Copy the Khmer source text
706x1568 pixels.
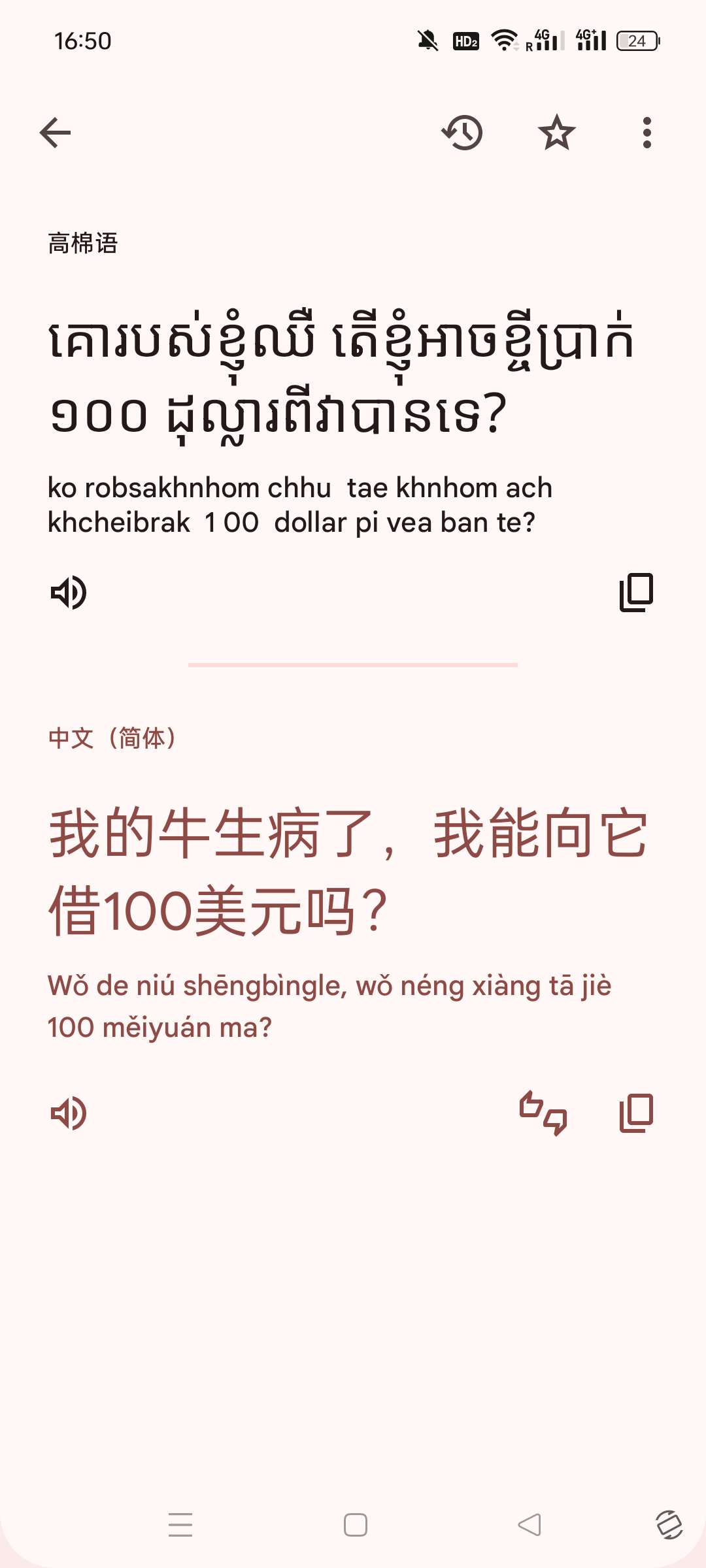coord(636,593)
